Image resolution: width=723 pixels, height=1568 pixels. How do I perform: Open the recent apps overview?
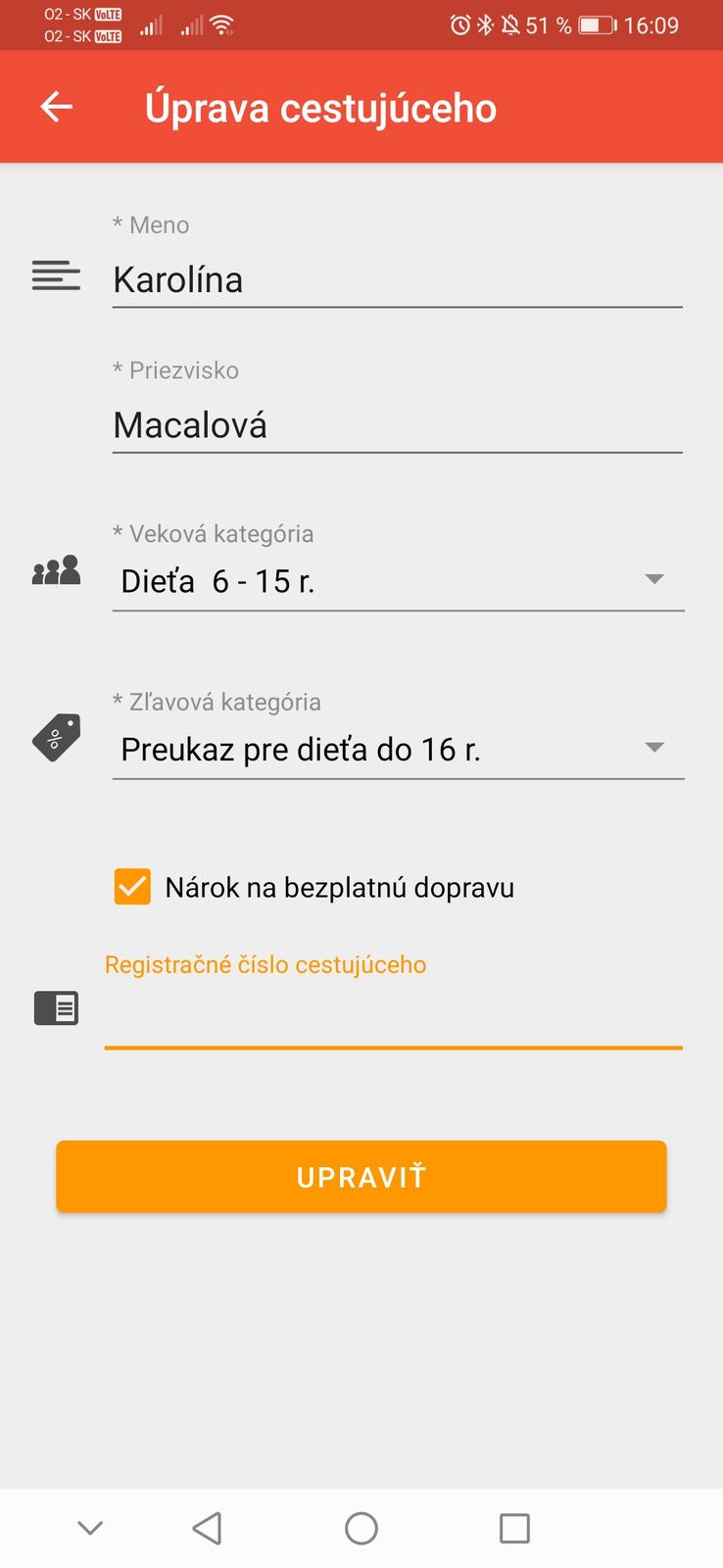(514, 1528)
